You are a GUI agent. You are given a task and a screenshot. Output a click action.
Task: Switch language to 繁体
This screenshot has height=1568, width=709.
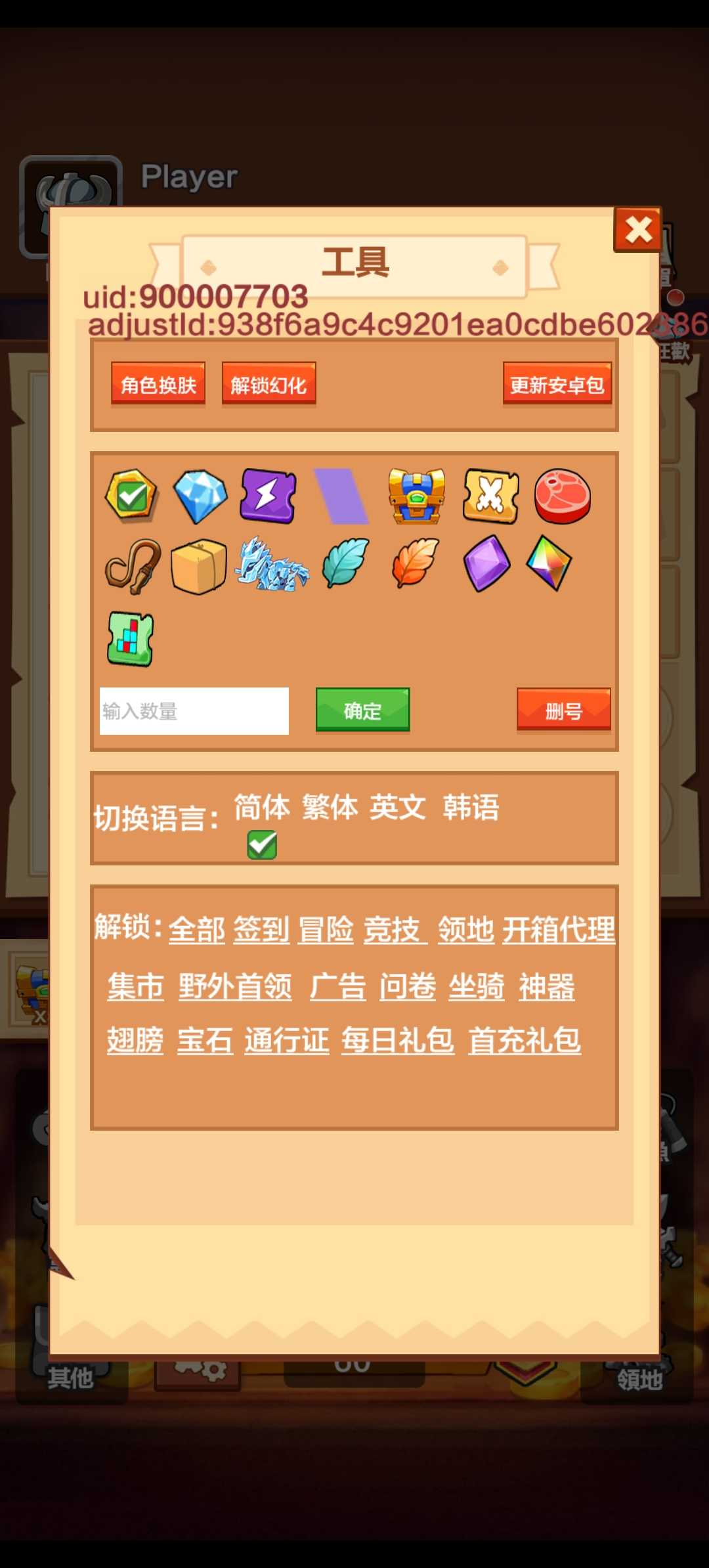330,808
